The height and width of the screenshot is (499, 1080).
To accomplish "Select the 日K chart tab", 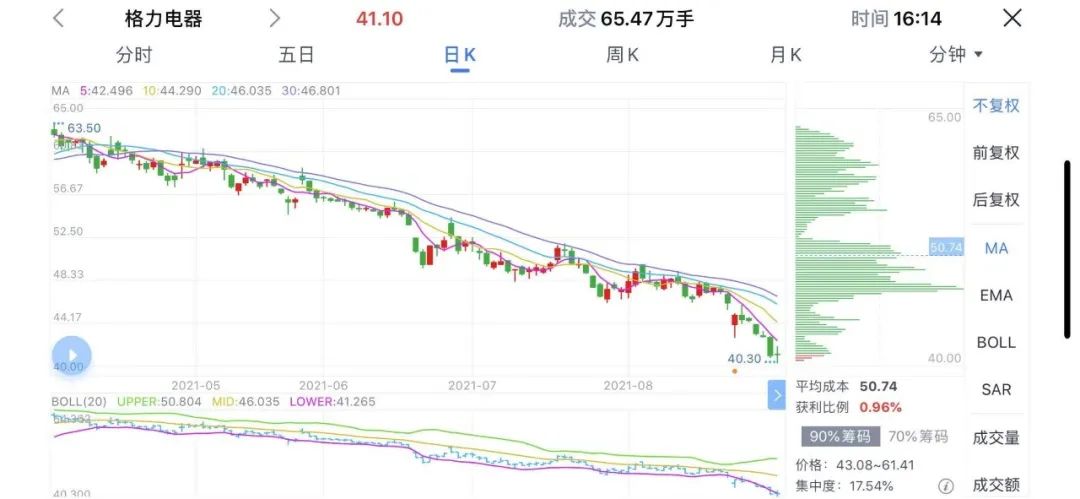I will pyautogui.click(x=460, y=55).
